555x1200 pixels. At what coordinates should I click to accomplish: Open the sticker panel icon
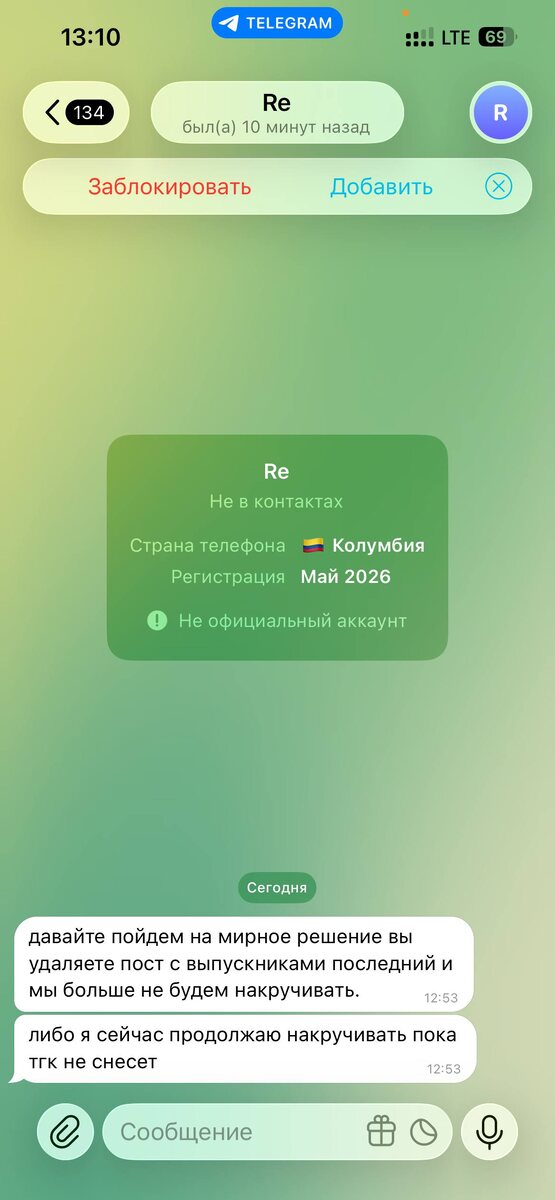[424, 1132]
